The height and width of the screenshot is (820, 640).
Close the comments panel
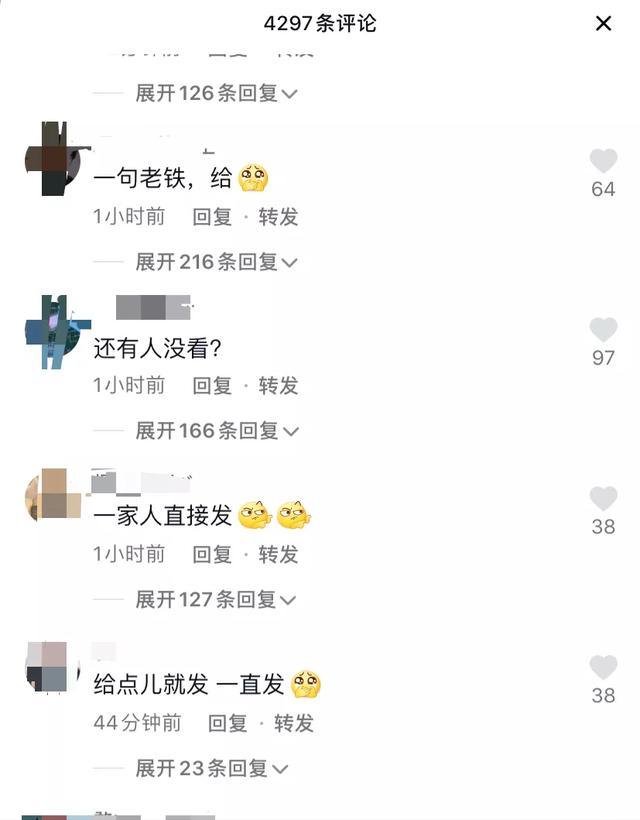[603, 24]
